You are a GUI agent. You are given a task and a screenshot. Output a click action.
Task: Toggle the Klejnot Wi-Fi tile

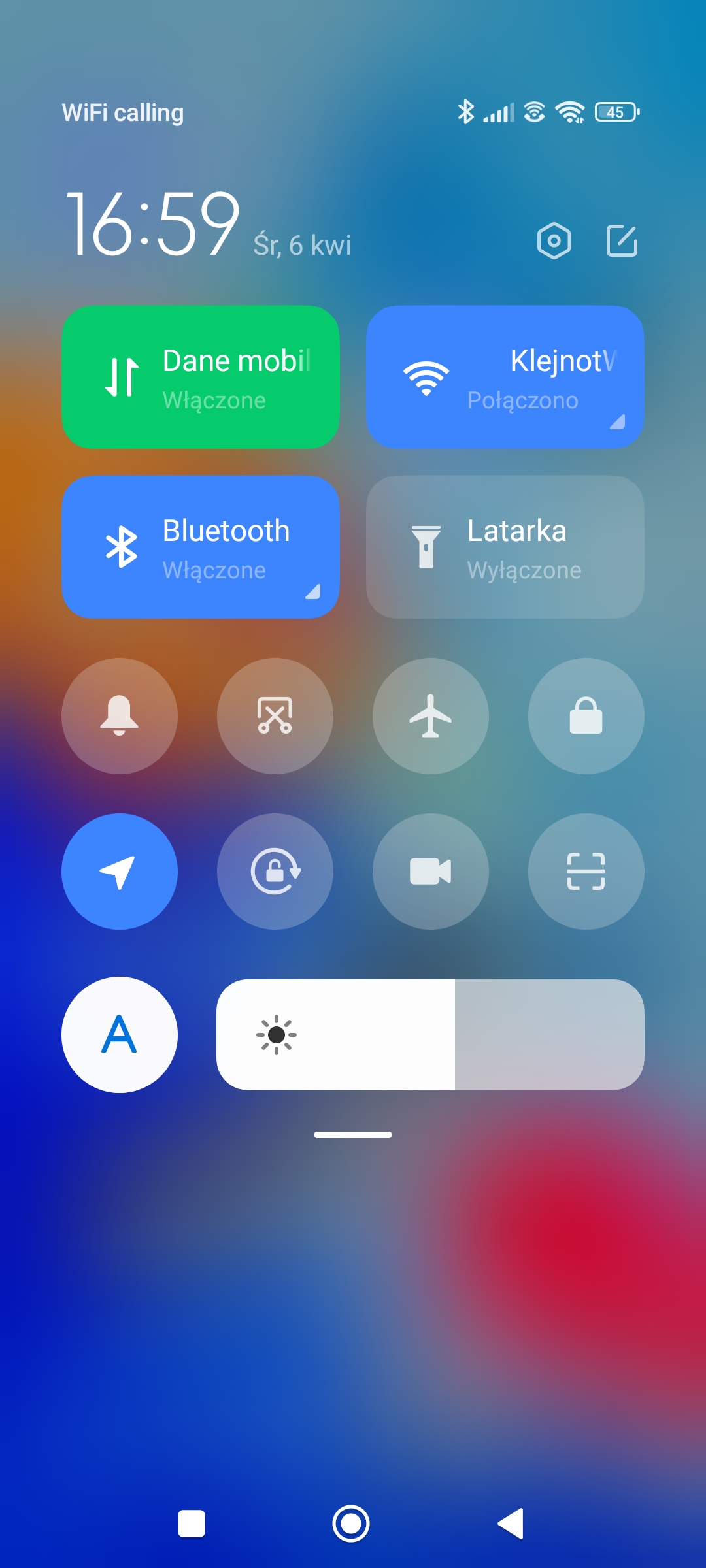coord(505,377)
